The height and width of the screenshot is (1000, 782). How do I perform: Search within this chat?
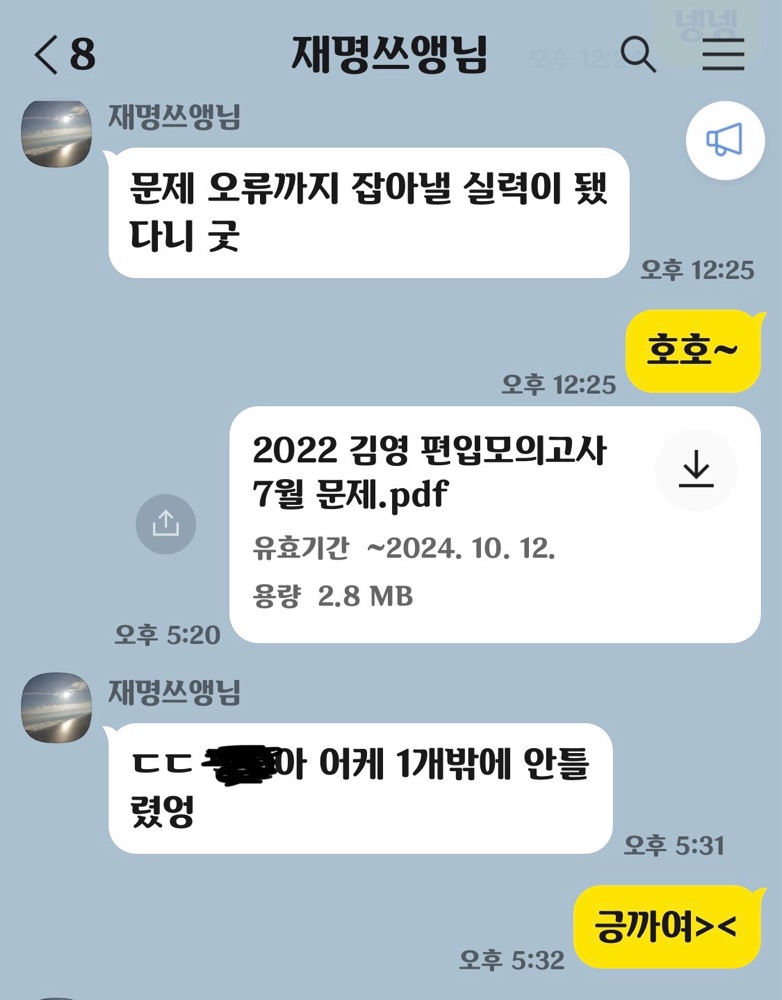pos(638,54)
